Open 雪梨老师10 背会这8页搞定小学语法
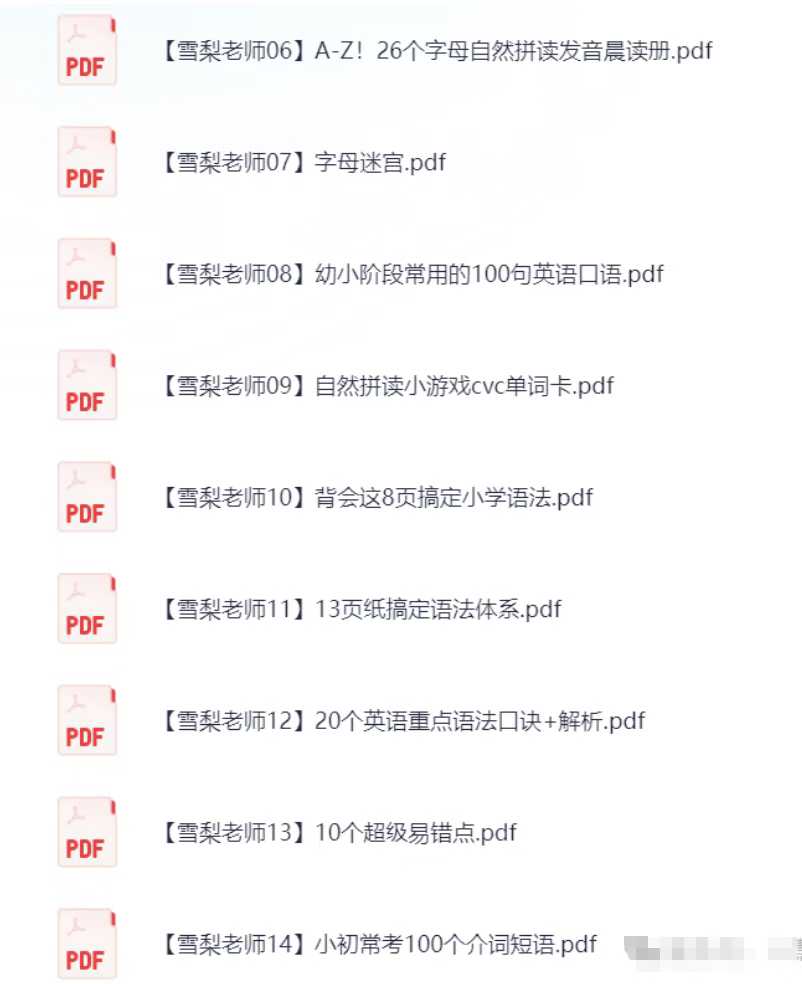Viewport: 802px width, 984px height. (x=376, y=497)
